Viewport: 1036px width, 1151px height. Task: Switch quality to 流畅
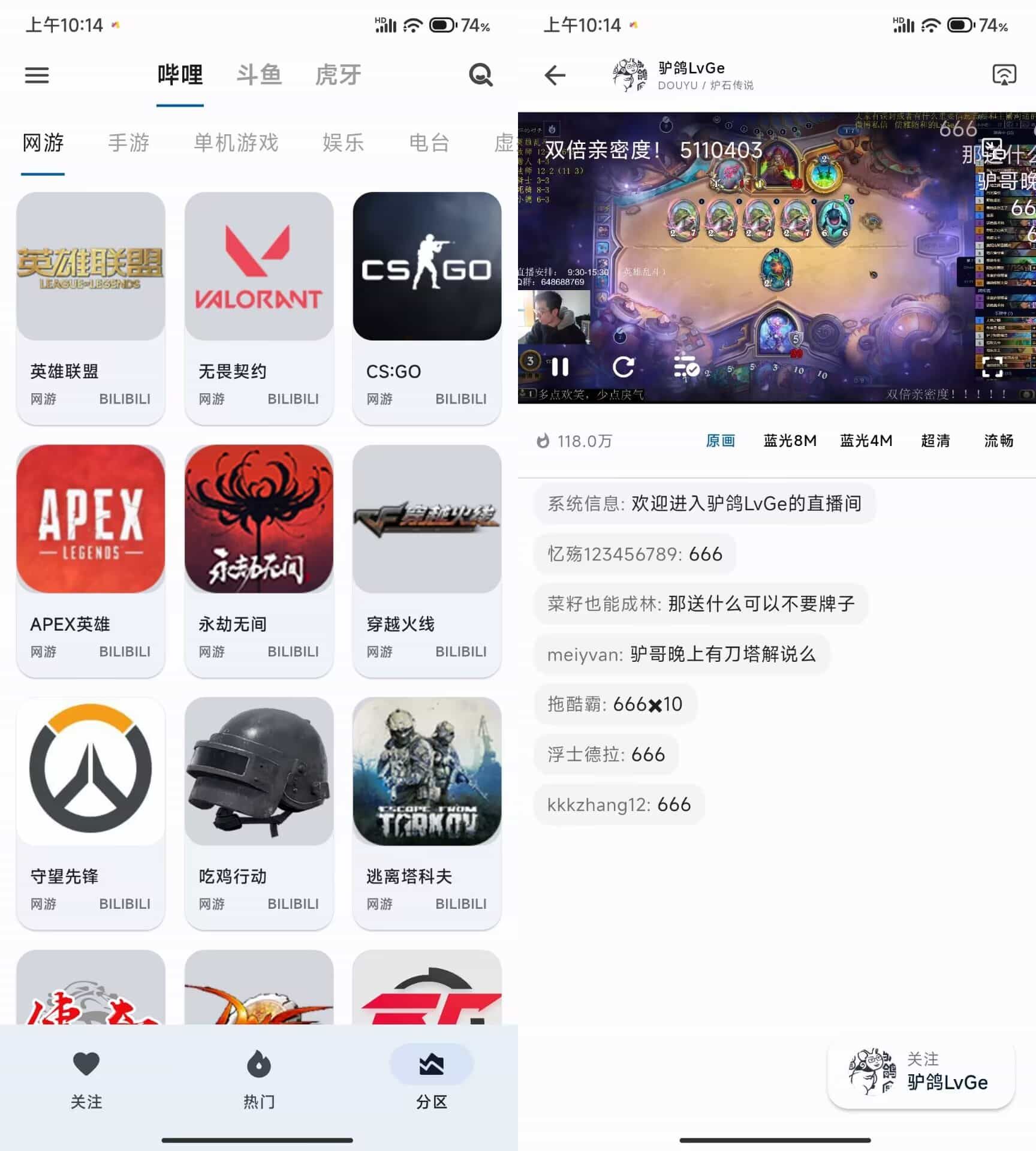[x=999, y=441]
